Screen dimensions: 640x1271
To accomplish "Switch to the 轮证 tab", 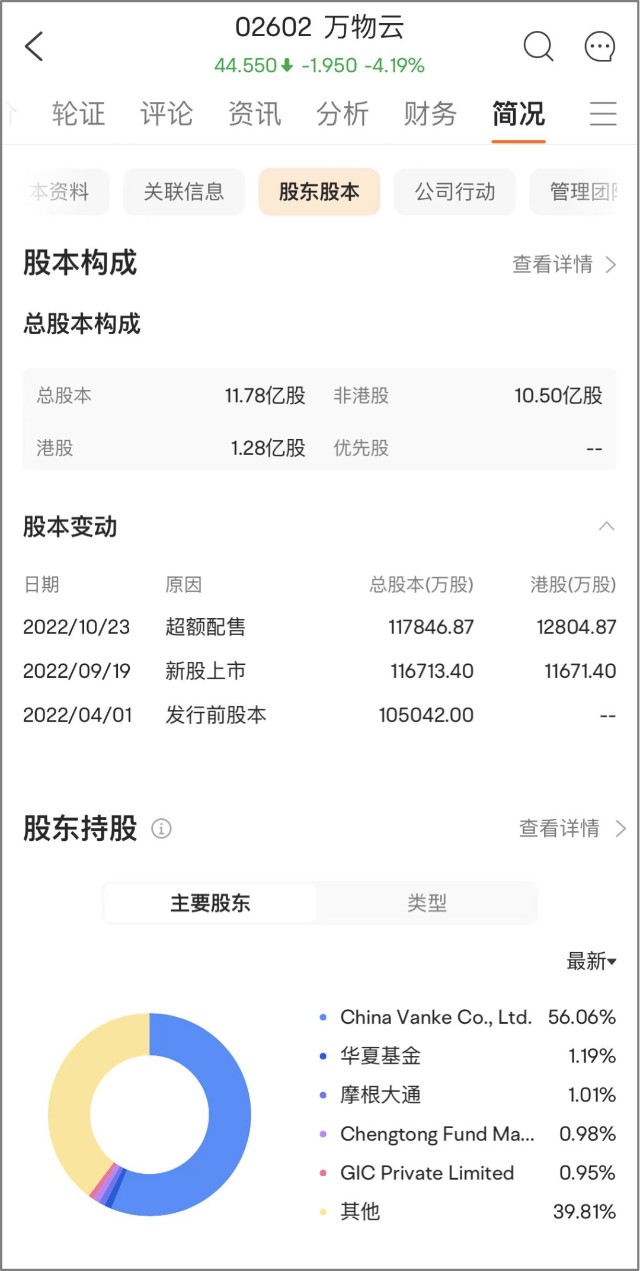I will tap(78, 113).
